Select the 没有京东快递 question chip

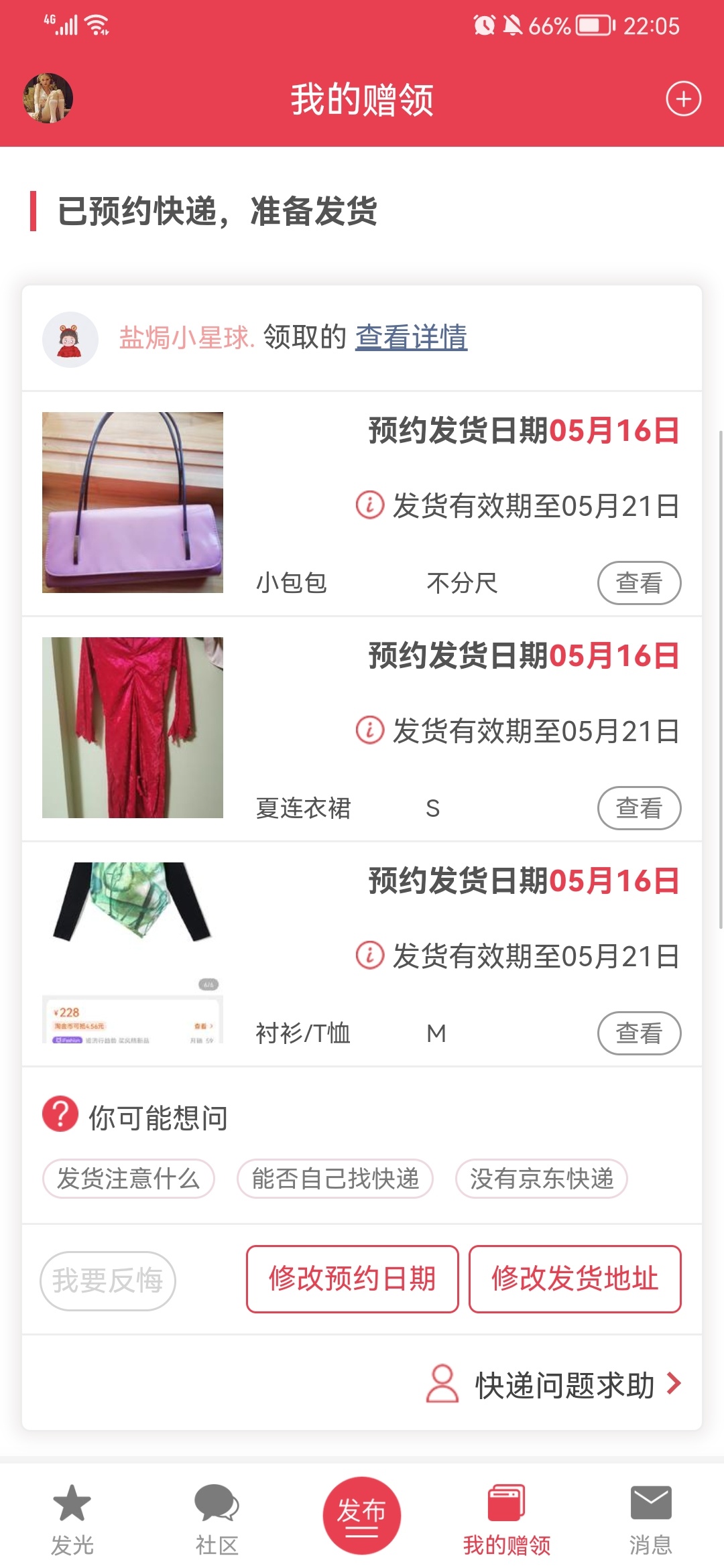[542, 1179]
